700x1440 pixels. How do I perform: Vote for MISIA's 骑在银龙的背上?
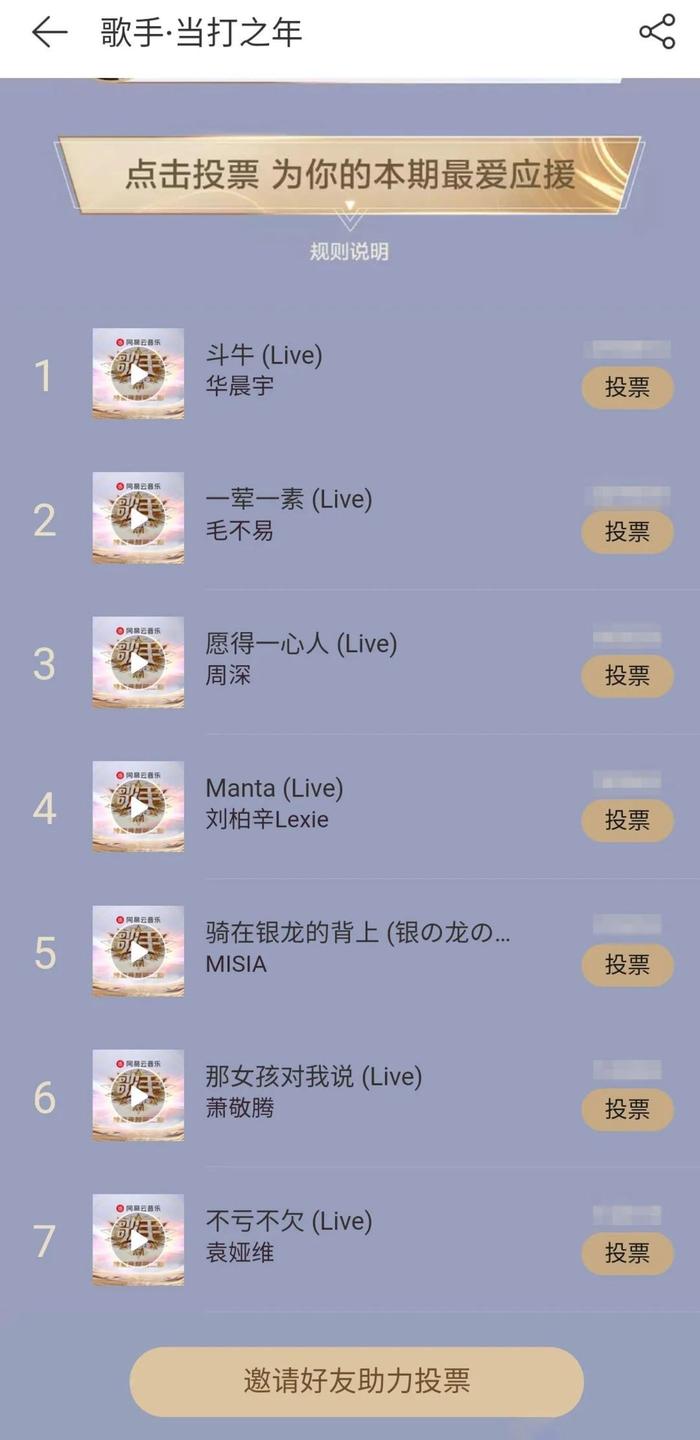(627, 965)
